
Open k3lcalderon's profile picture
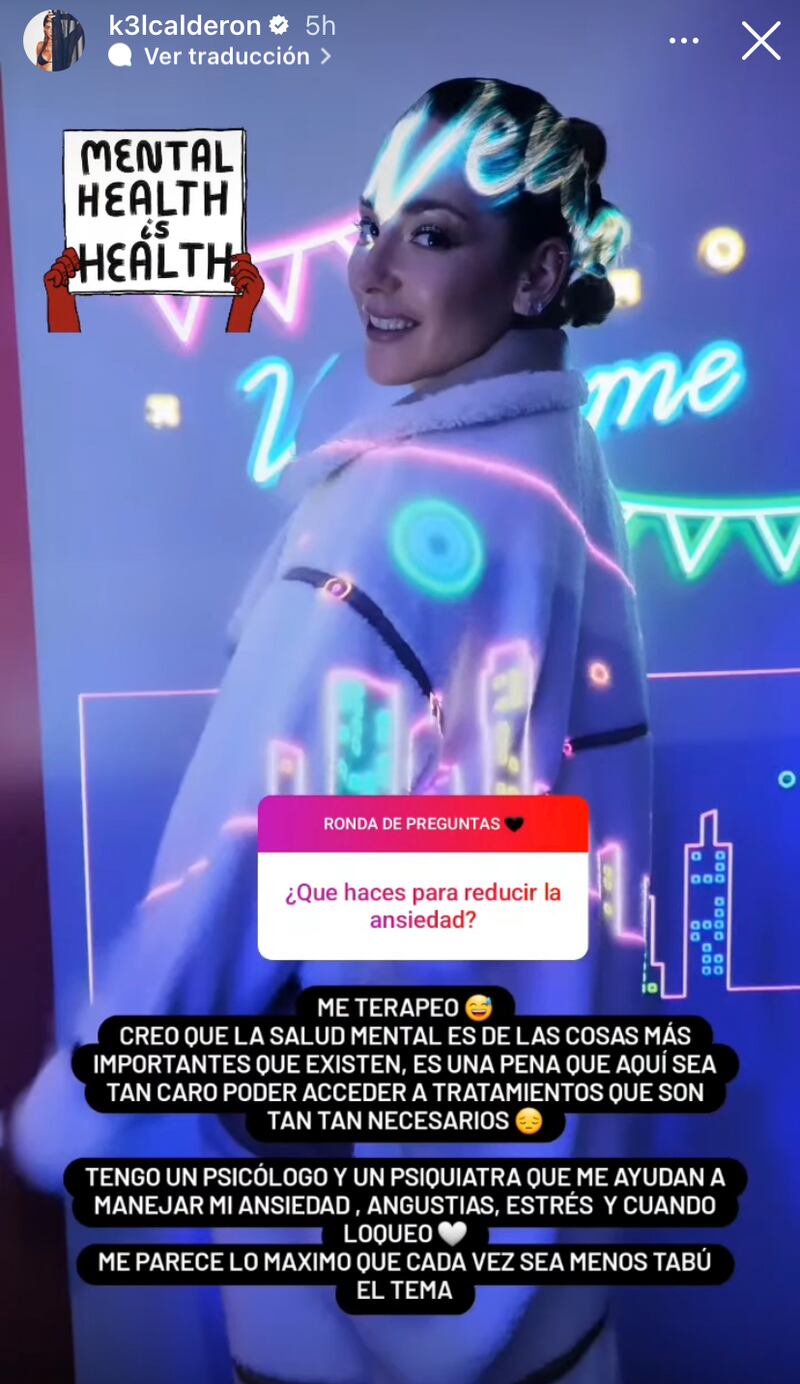[x=54, y=41]
